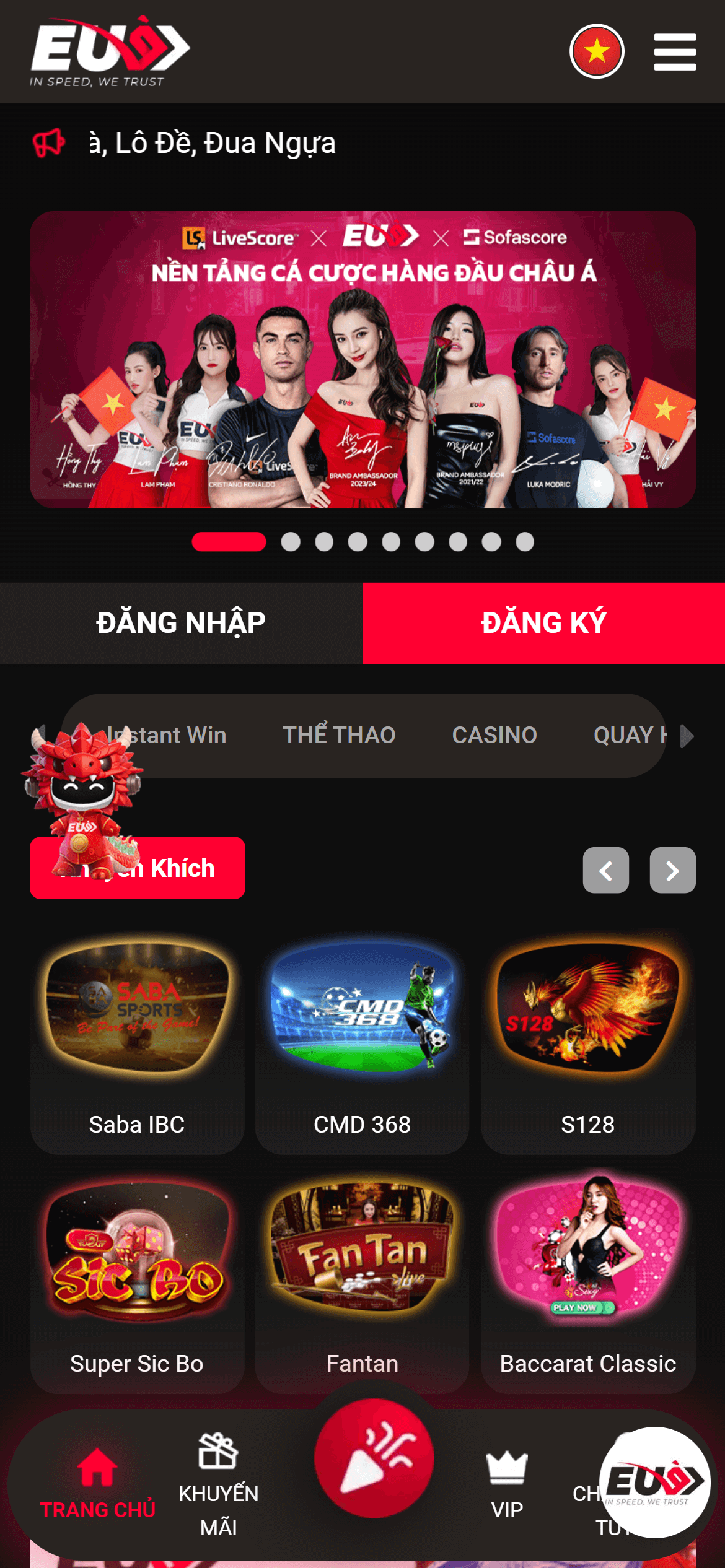Change language via the Vietnam flag
The width and height of the screenshot is (725, 1568).
pyautogui.click(x=597, y=51)
